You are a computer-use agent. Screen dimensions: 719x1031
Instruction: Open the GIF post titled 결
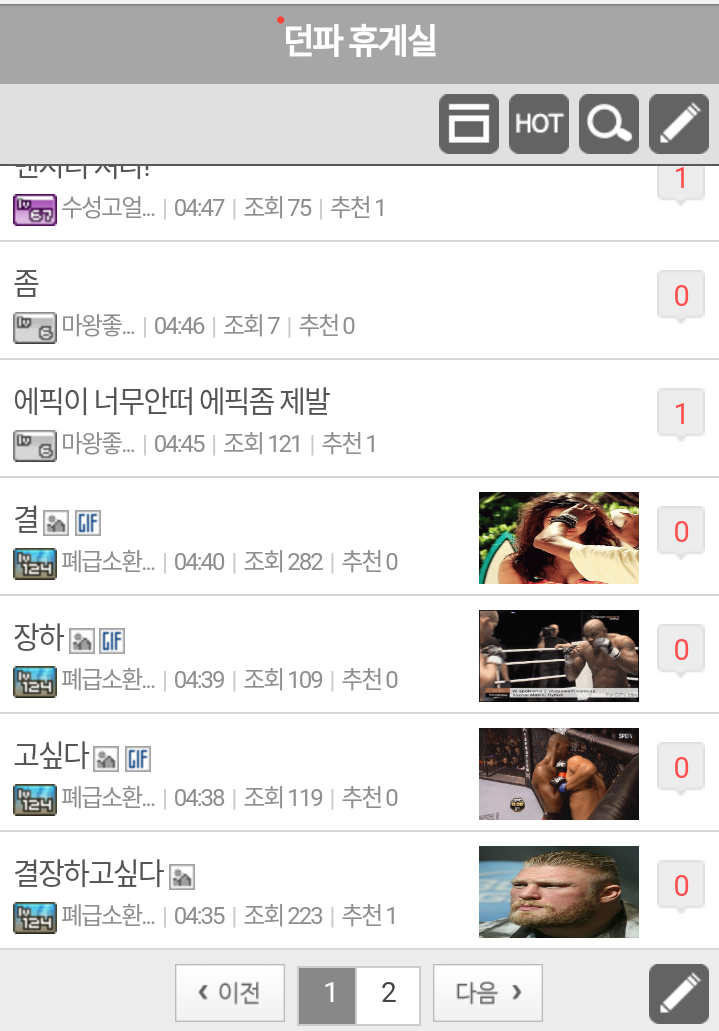coord(27,519)
